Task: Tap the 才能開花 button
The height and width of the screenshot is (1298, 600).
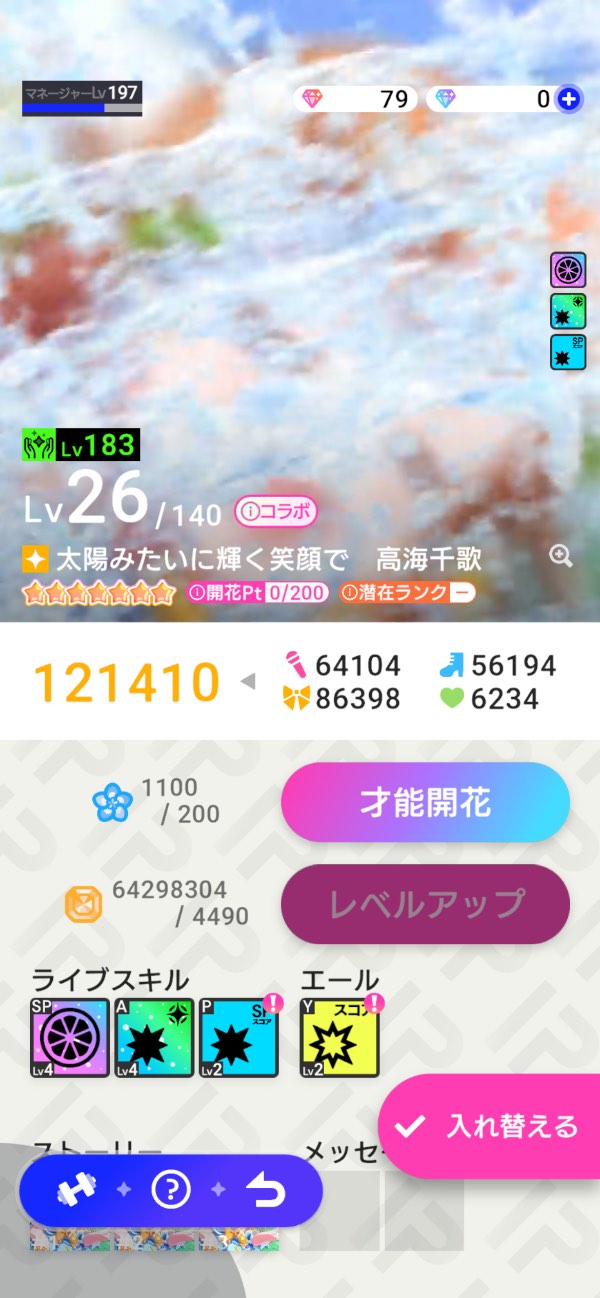Action: (425, 802)
